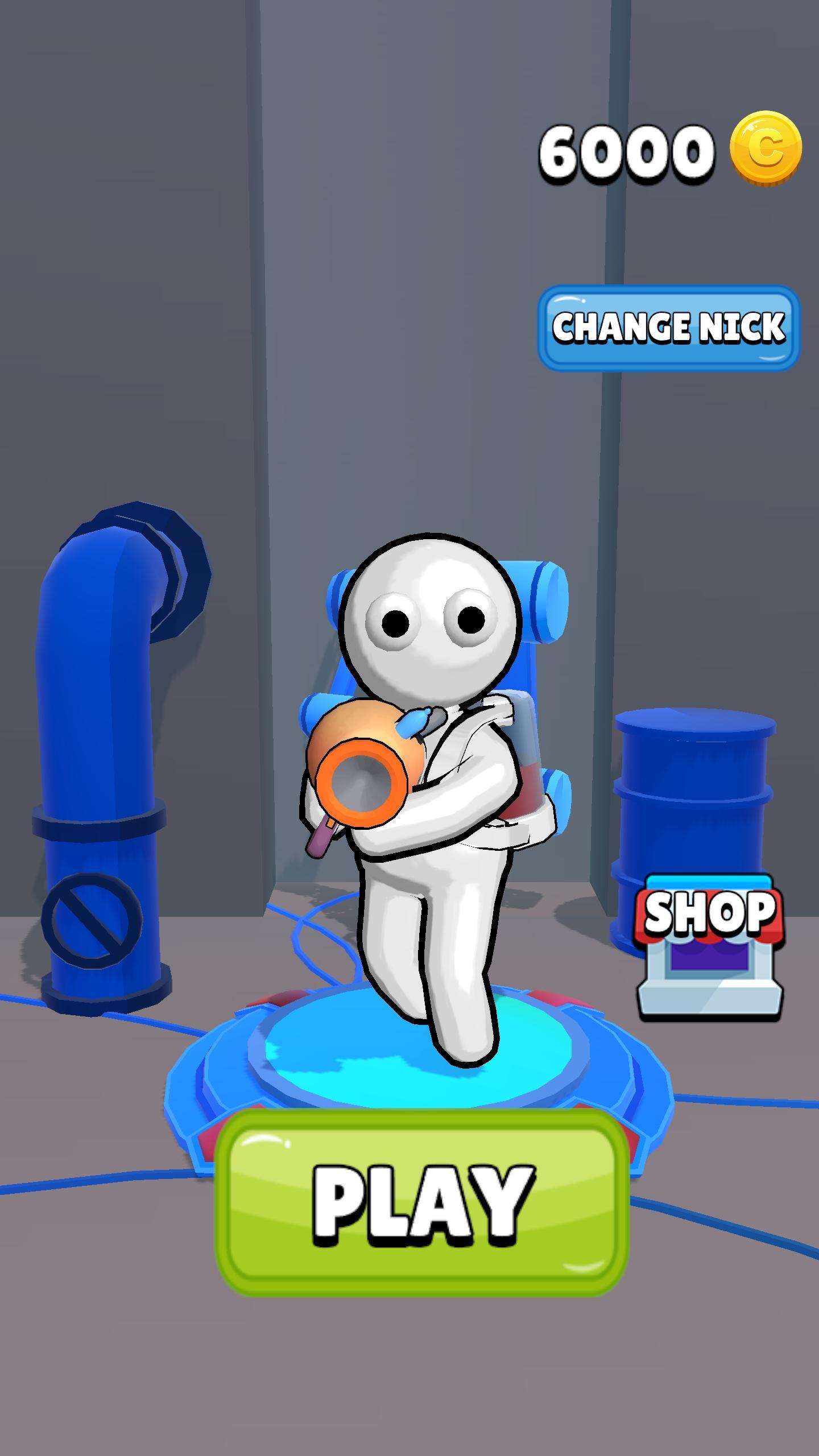
Task: Tap CHANGE NICK to edit nickname
Action: pyautogui.click(x=669, y=328)
